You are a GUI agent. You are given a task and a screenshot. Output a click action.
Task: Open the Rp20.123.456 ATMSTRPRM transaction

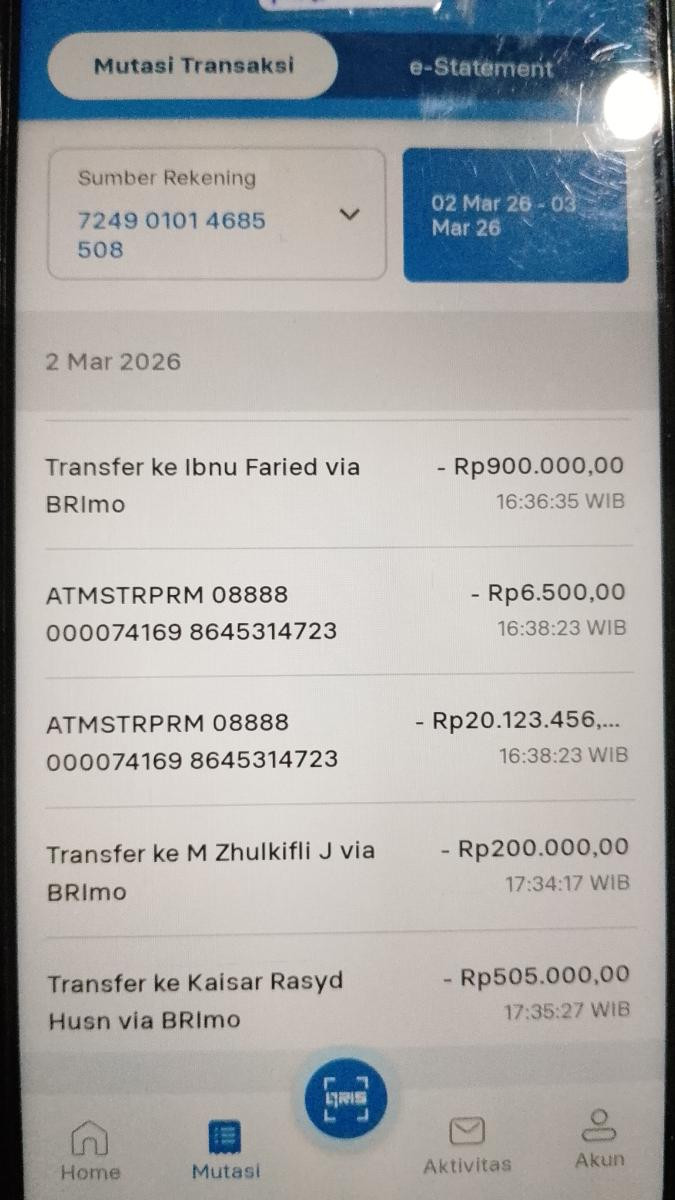pyautogui.click(x=337, y=739)
